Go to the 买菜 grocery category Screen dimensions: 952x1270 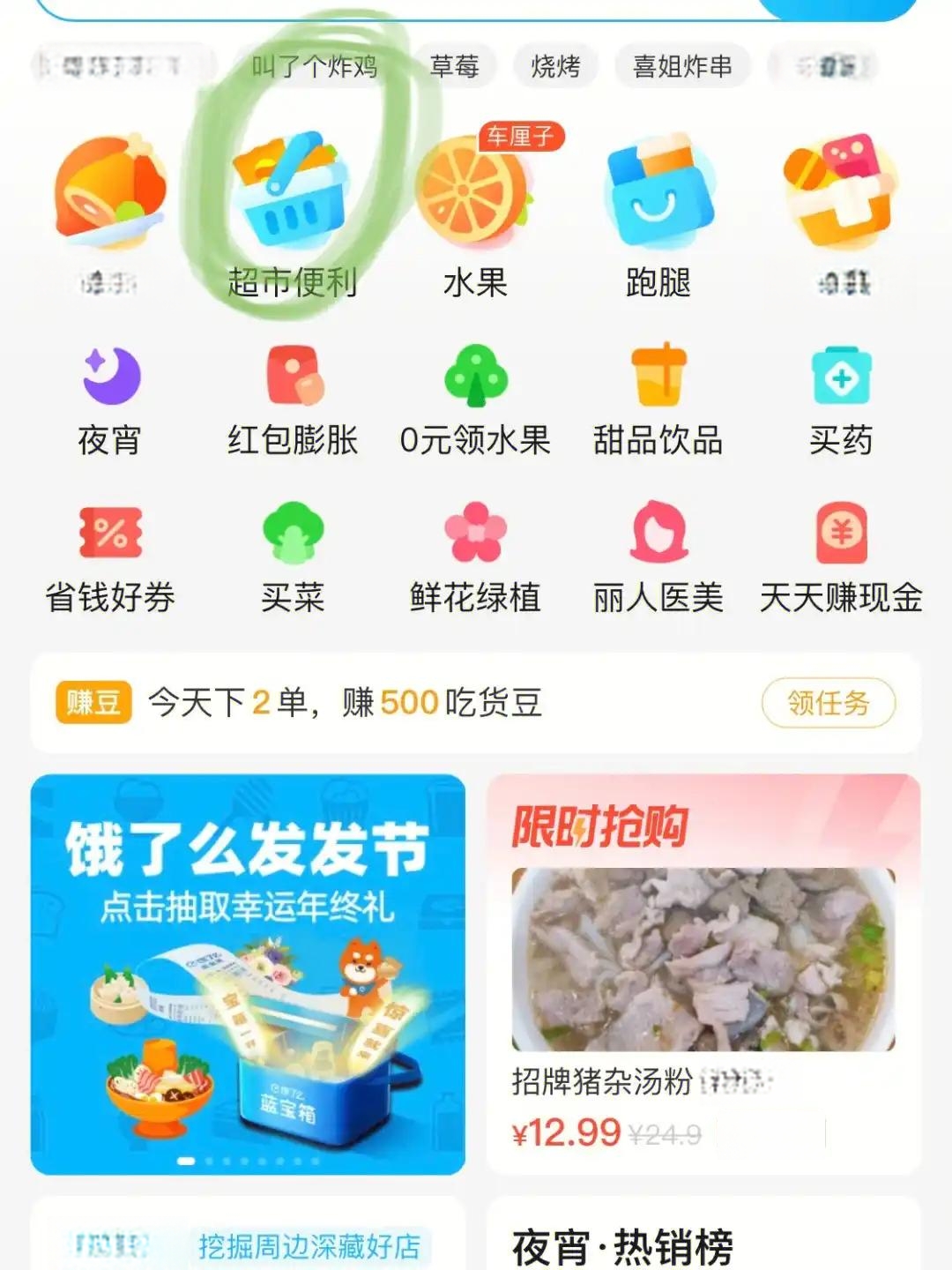coord(293,557)
